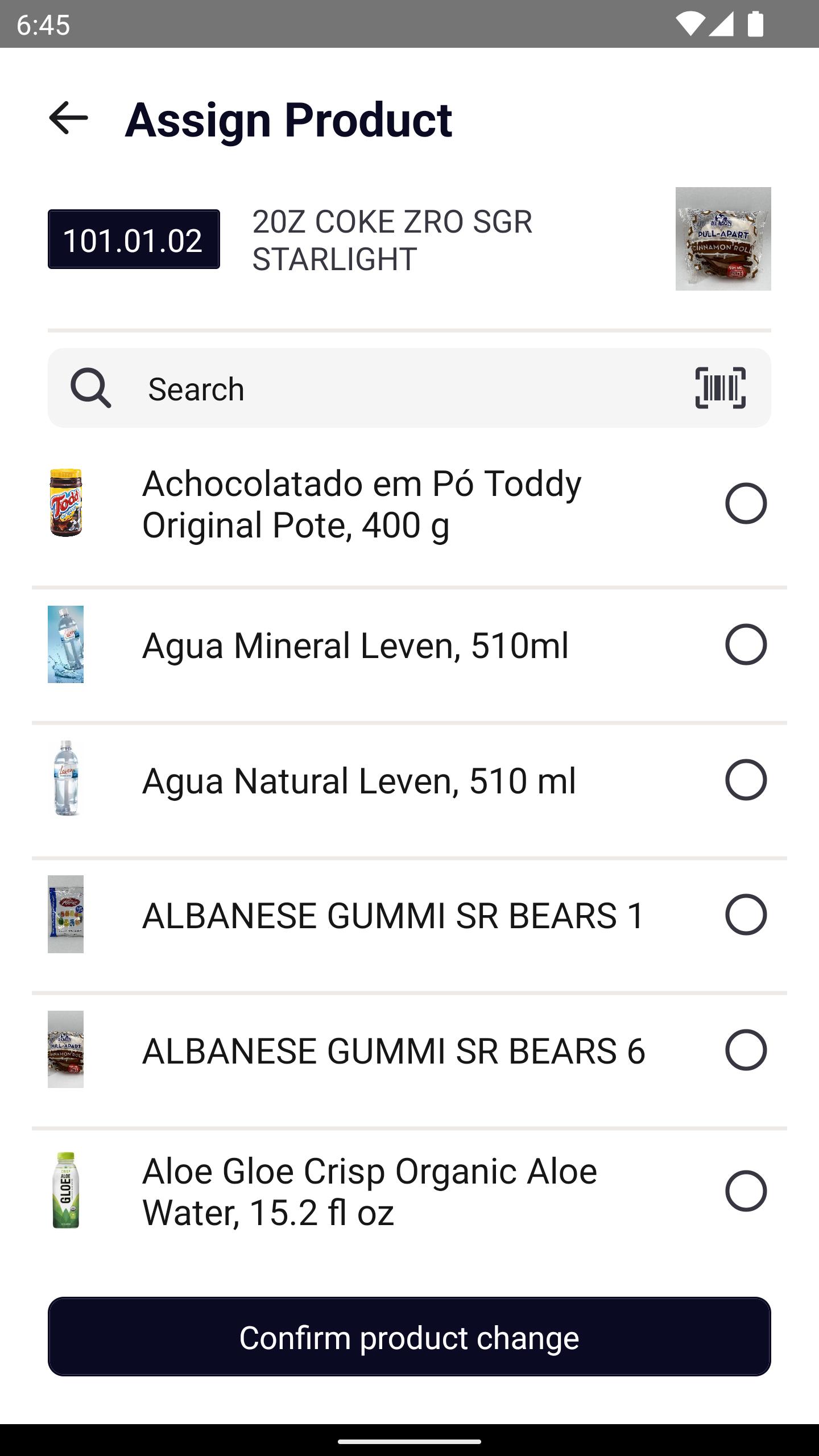Select Agua Mineral Leven, 510ml

409,645
